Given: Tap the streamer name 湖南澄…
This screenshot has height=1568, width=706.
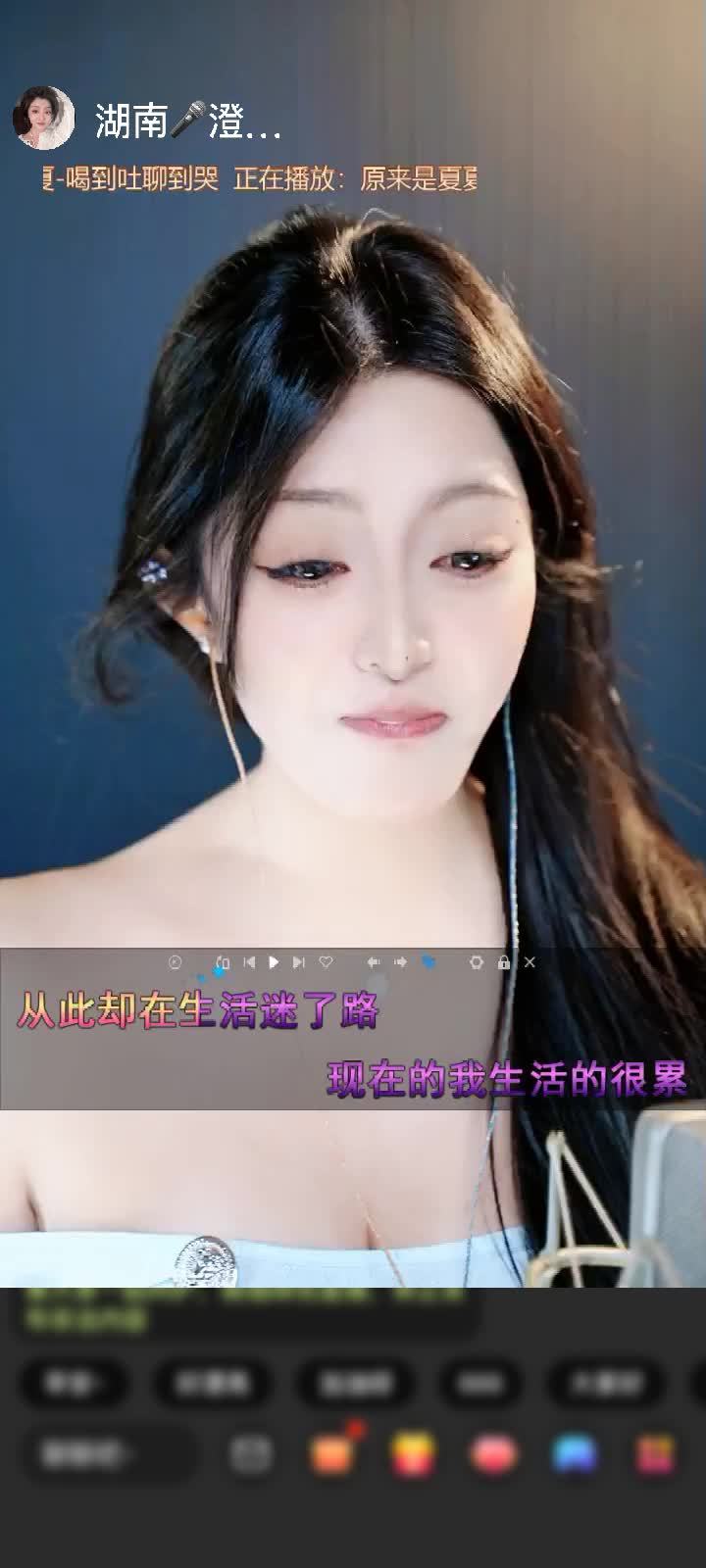Looking at the screenshot, I should (x=188, y=121).
